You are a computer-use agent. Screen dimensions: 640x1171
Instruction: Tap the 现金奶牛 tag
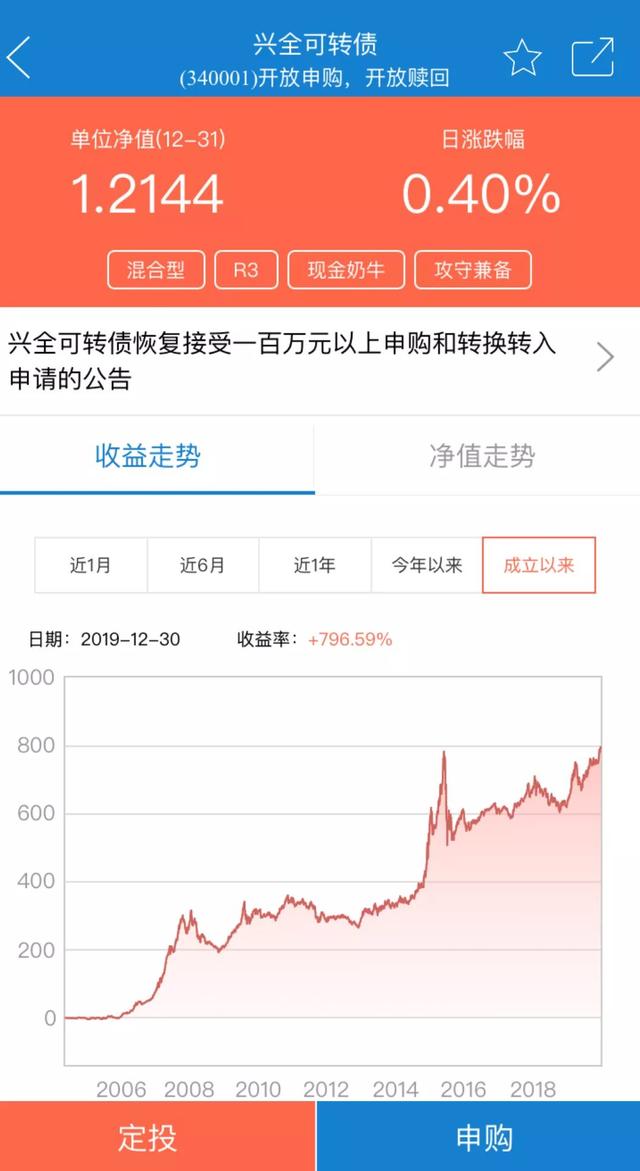[346, 270]
